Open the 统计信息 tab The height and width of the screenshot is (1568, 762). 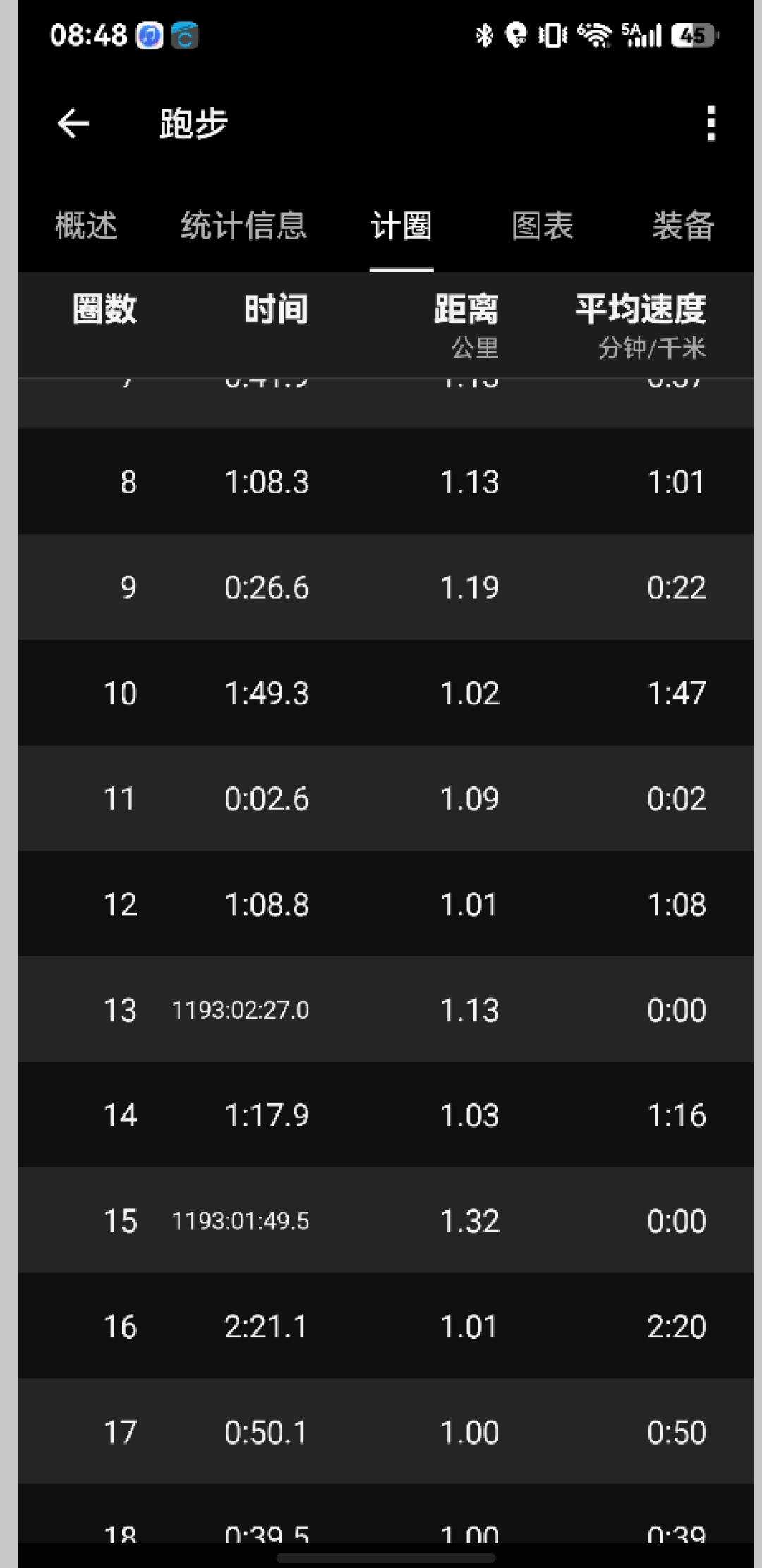tap(244, 226)
